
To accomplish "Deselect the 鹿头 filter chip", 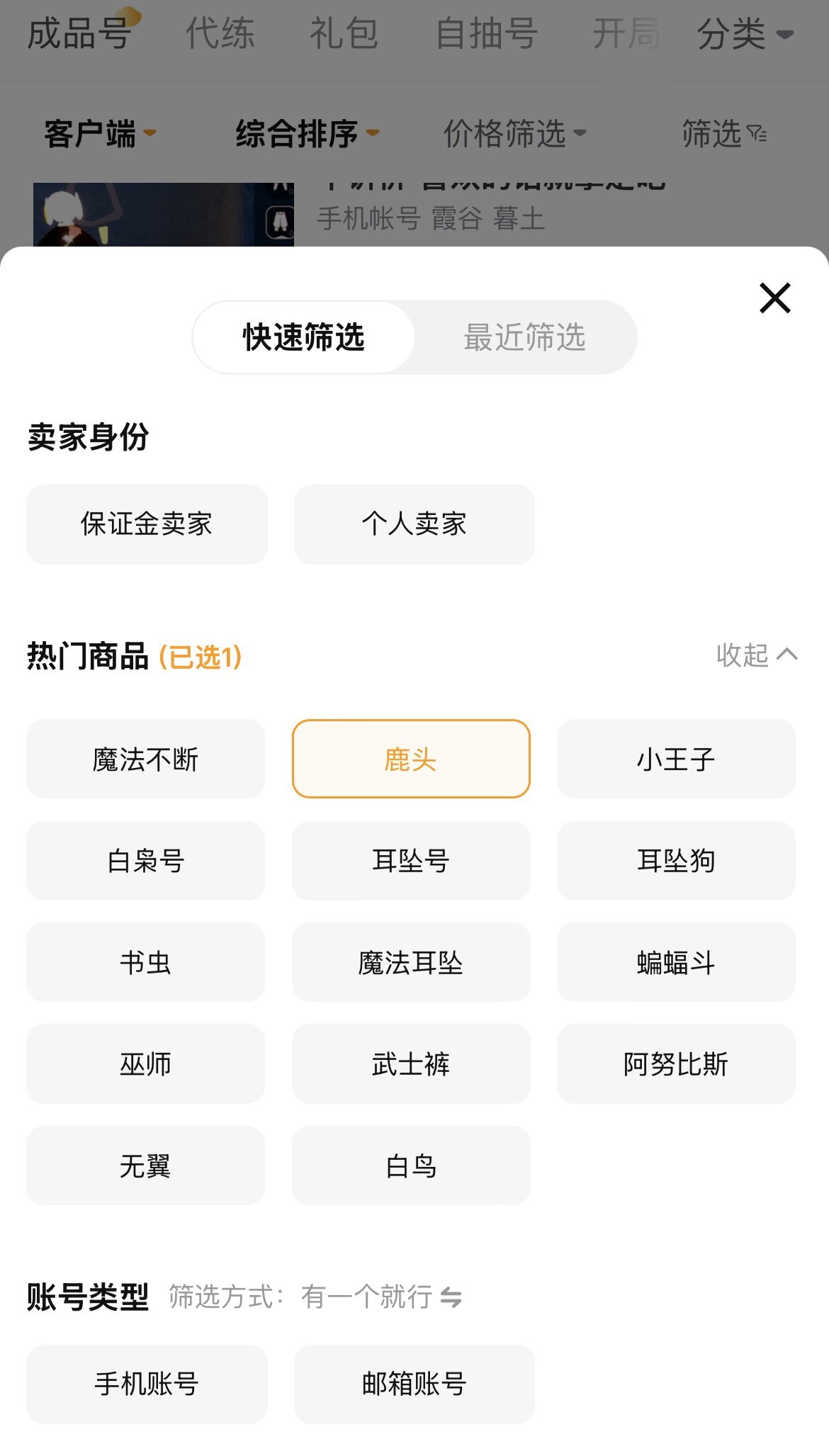I will [x=411, y=759].
